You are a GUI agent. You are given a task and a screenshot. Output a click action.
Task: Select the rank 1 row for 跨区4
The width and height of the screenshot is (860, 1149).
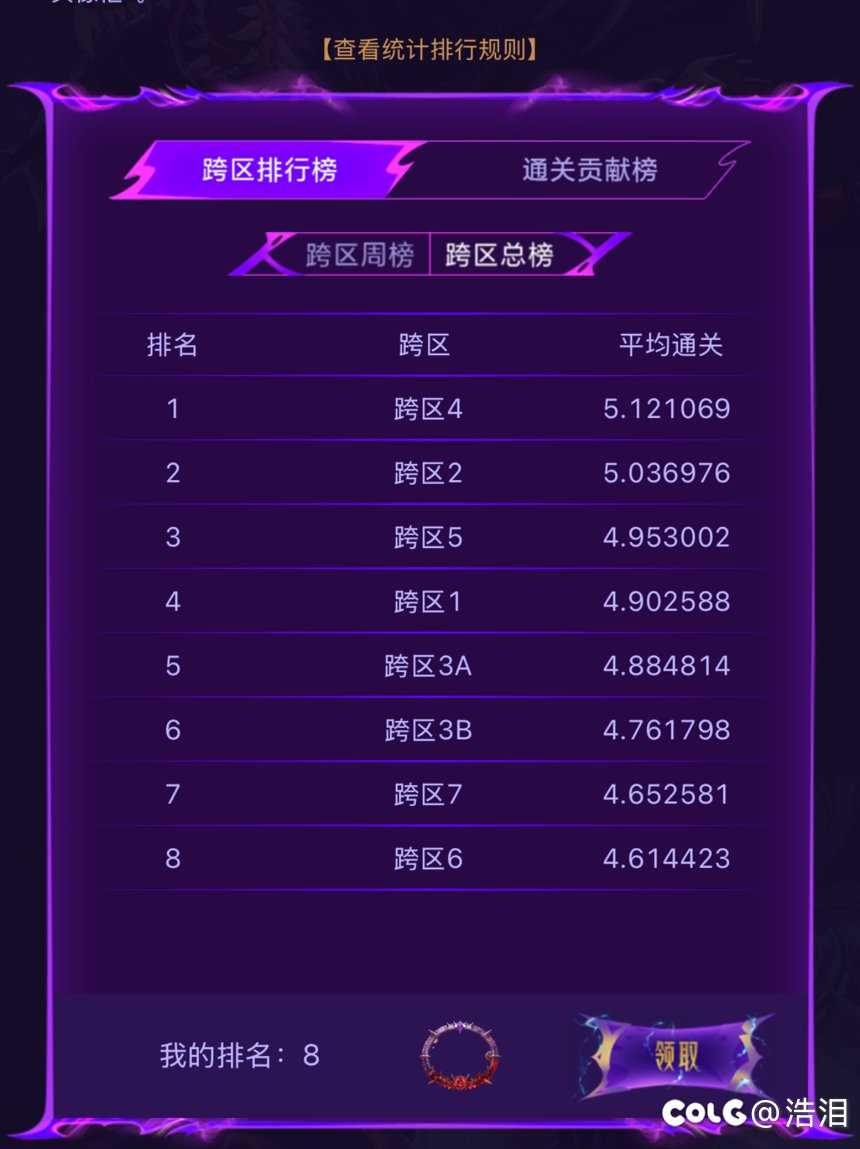(x=430, y=408)
